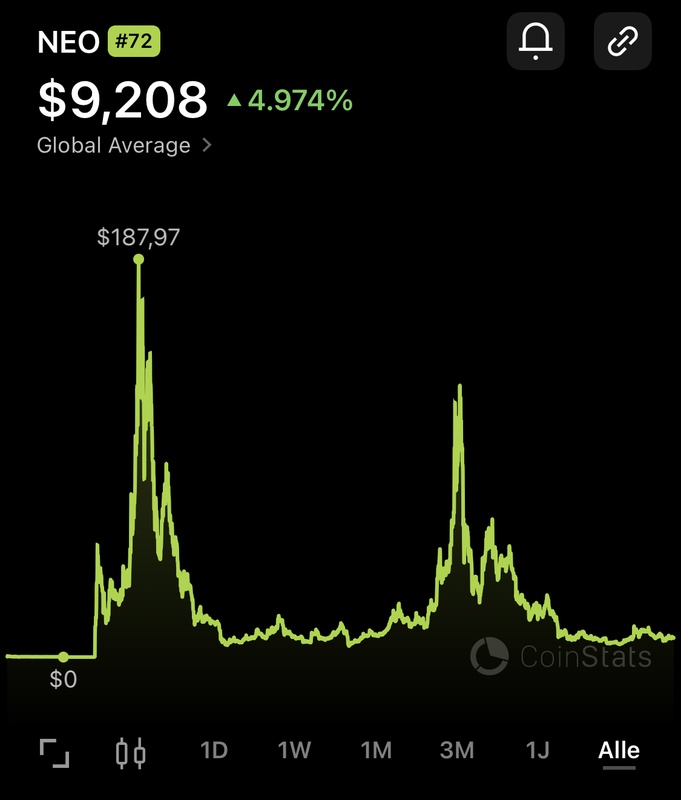Select the Alle time range
The height and width of the screenshot is (800, 681).
(619, 751)
